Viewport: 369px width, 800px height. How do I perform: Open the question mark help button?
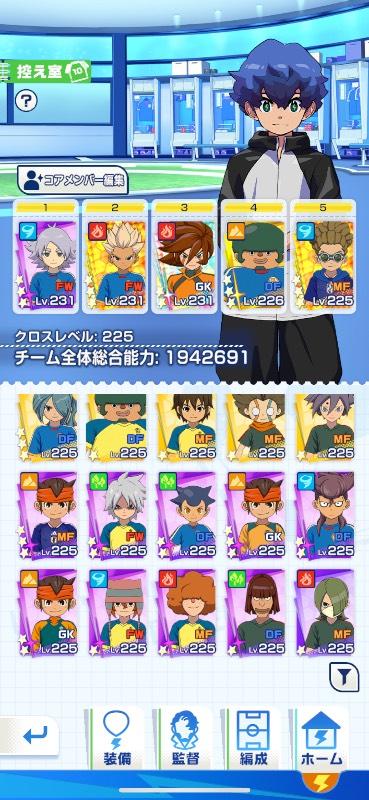[26, 101]
